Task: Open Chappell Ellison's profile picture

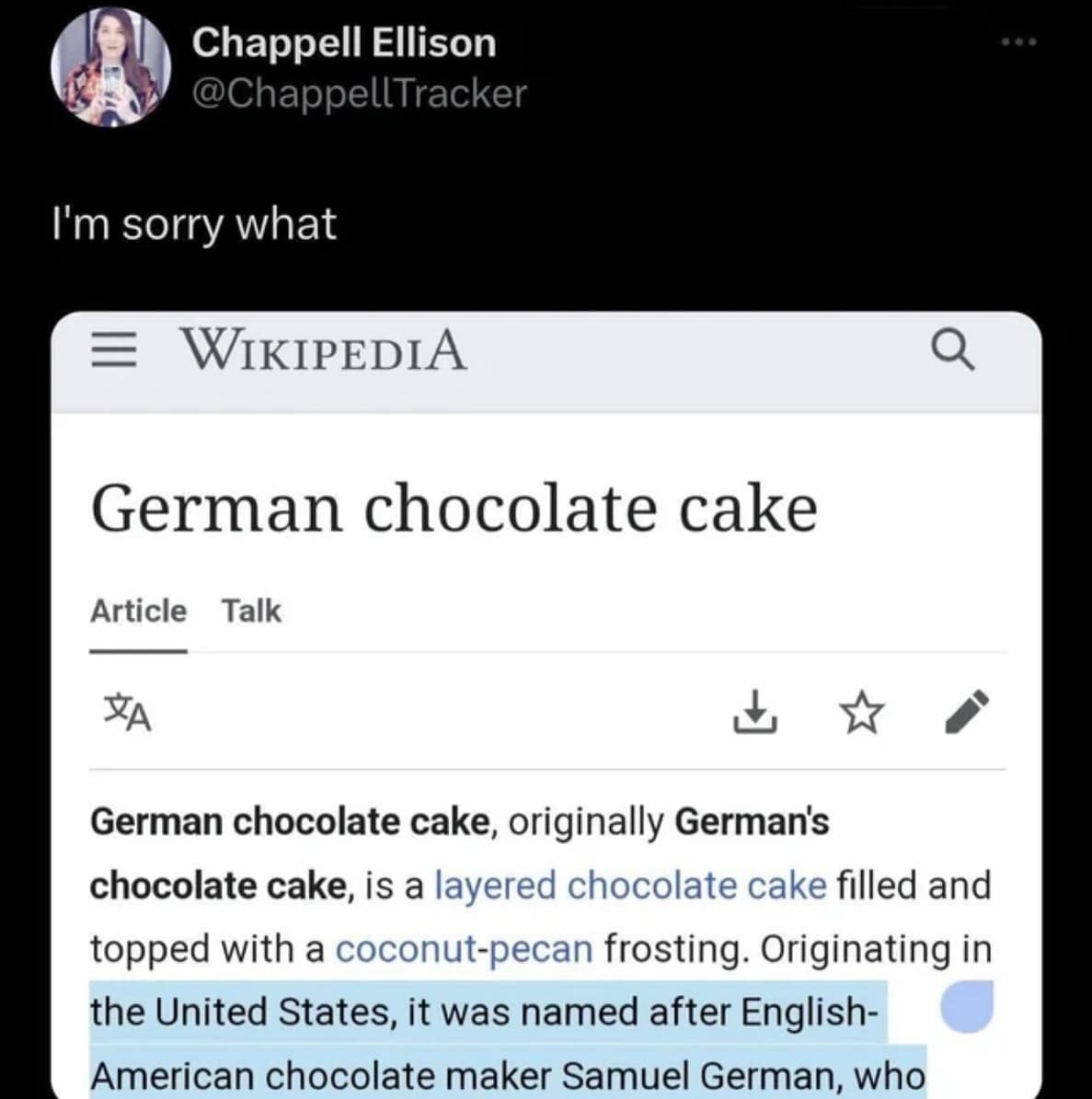Action: [110, 70]
